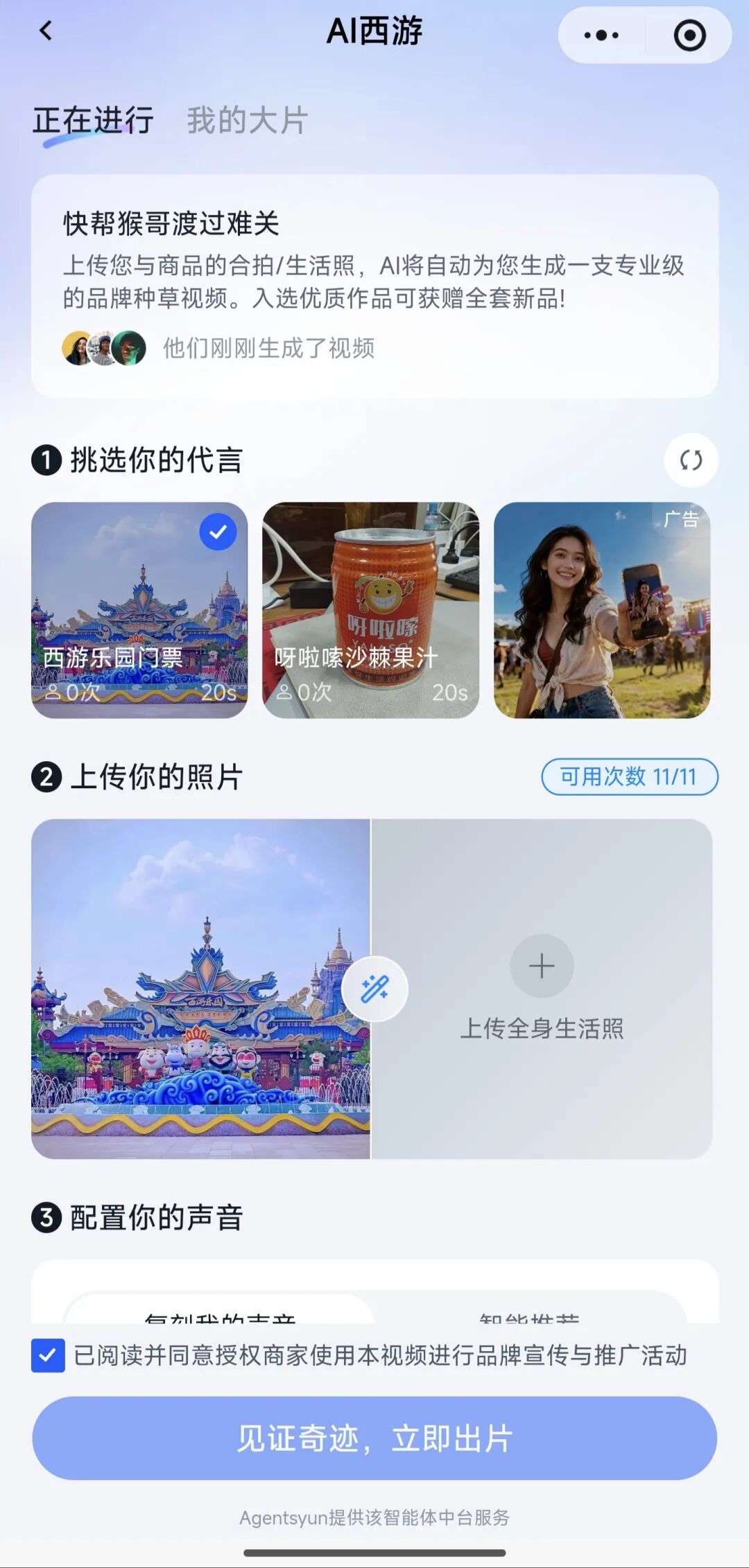Close the mini program via circle icon
Screen dimensions: 749x1568
[x=689, y=35]
